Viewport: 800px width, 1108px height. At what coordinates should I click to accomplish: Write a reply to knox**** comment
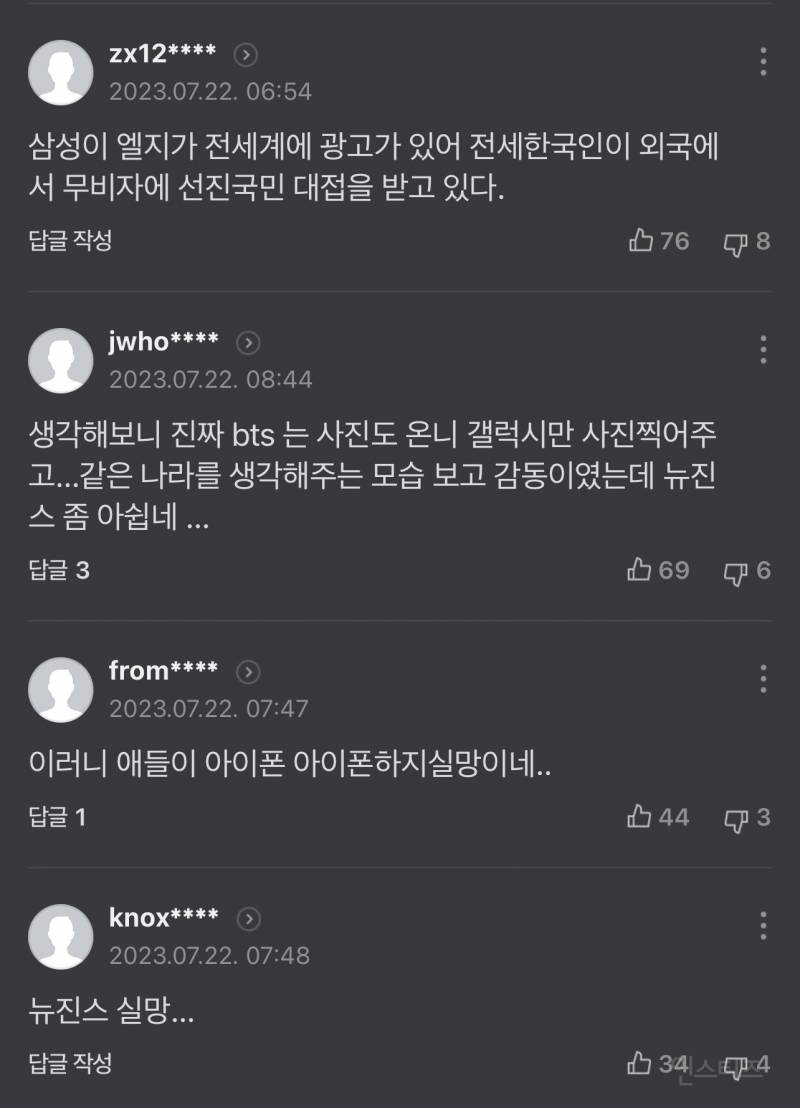(69, 1063)
